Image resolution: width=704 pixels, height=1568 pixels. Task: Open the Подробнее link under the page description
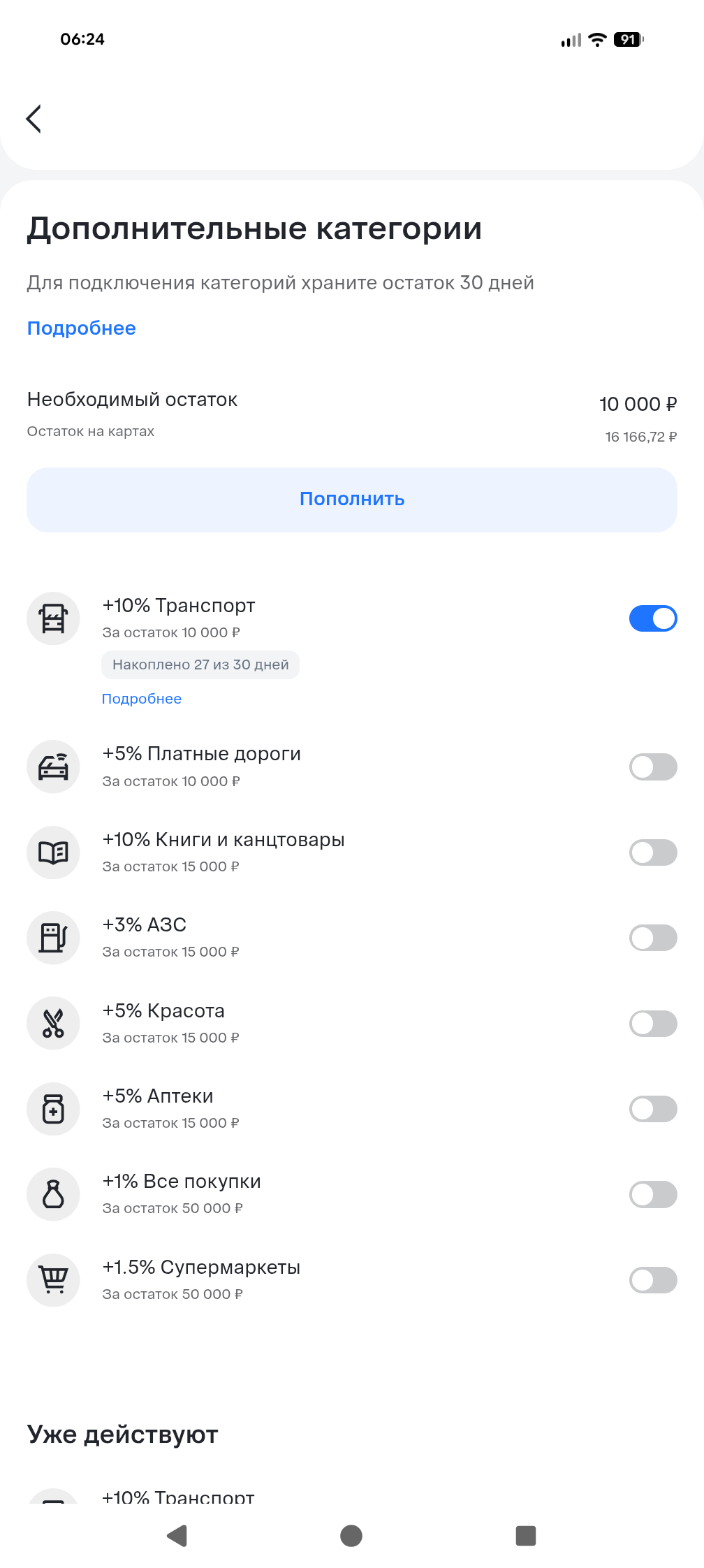point(82,328)
